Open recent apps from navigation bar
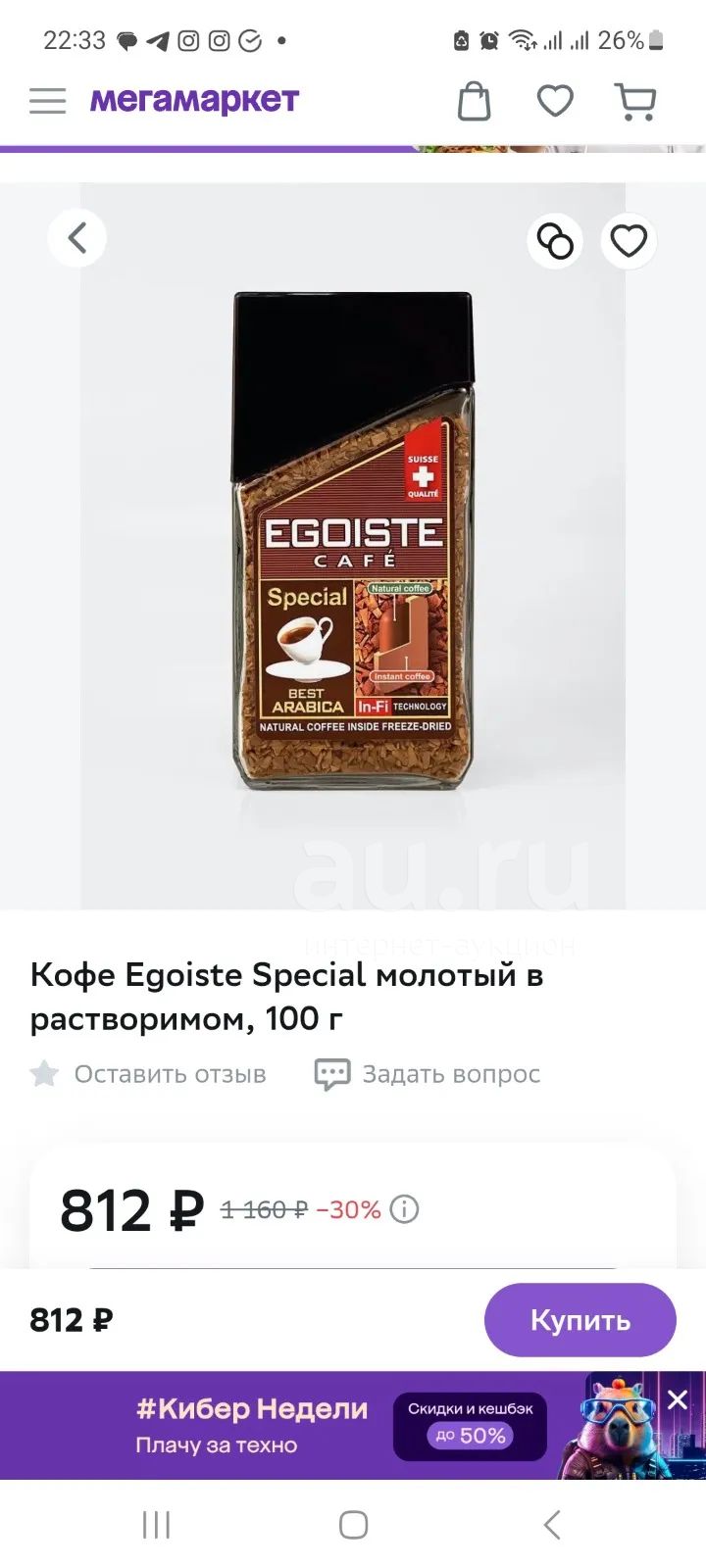This screenshot has width=706, height=1568. click(157, 1525)
